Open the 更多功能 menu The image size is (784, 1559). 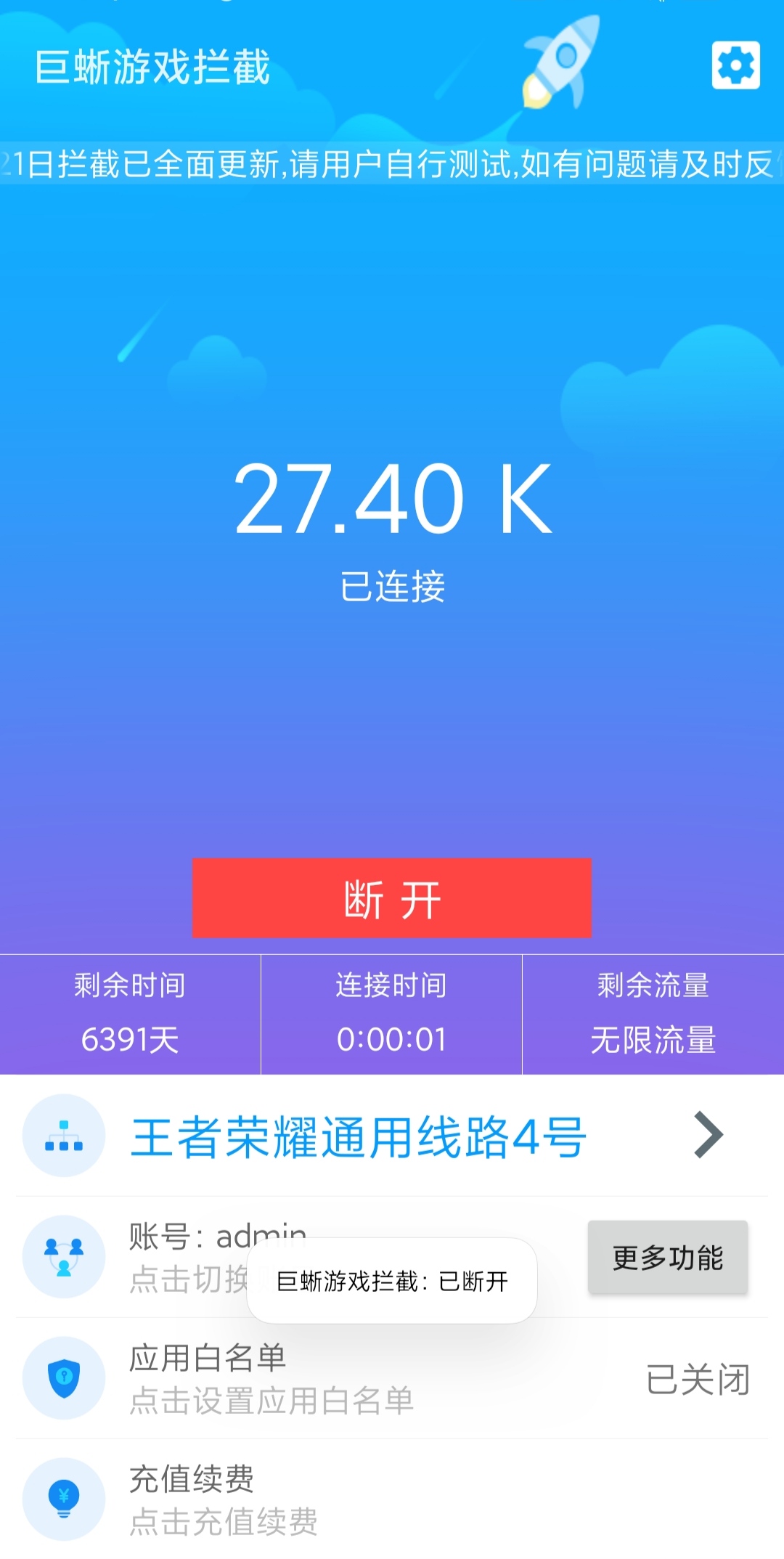(667, 1258)
